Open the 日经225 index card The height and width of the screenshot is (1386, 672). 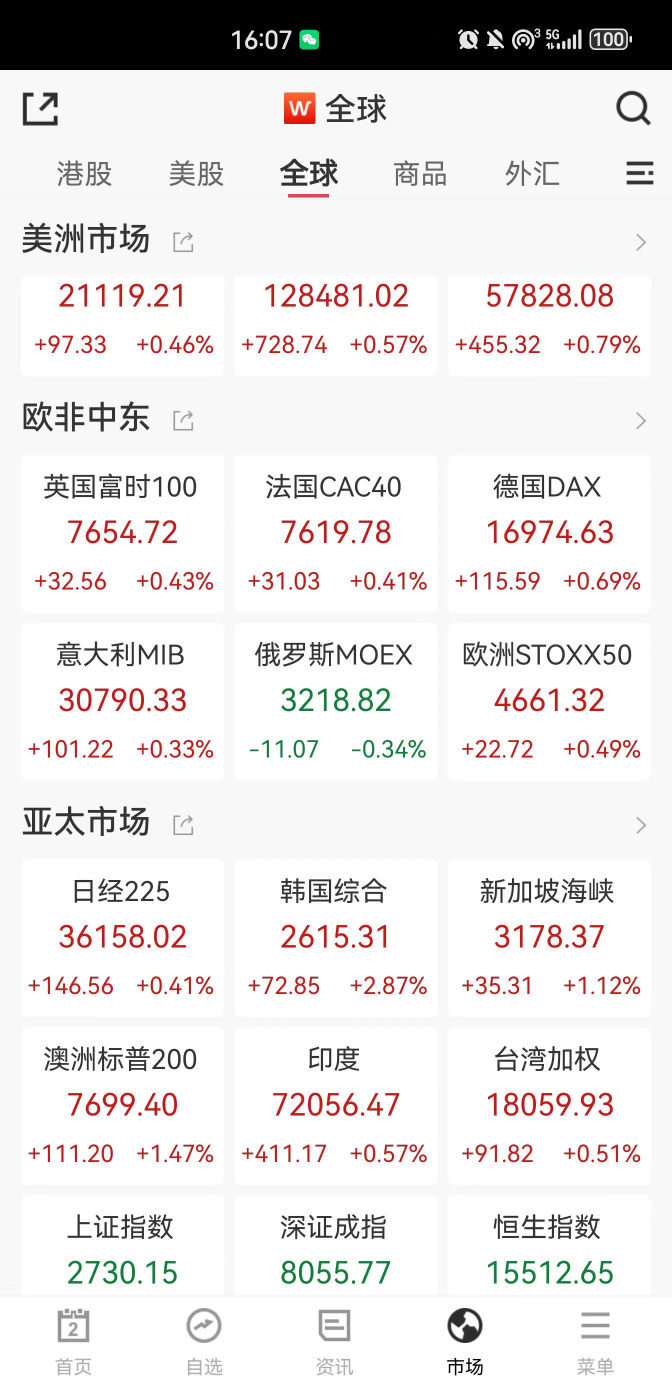tap(122, 937)
